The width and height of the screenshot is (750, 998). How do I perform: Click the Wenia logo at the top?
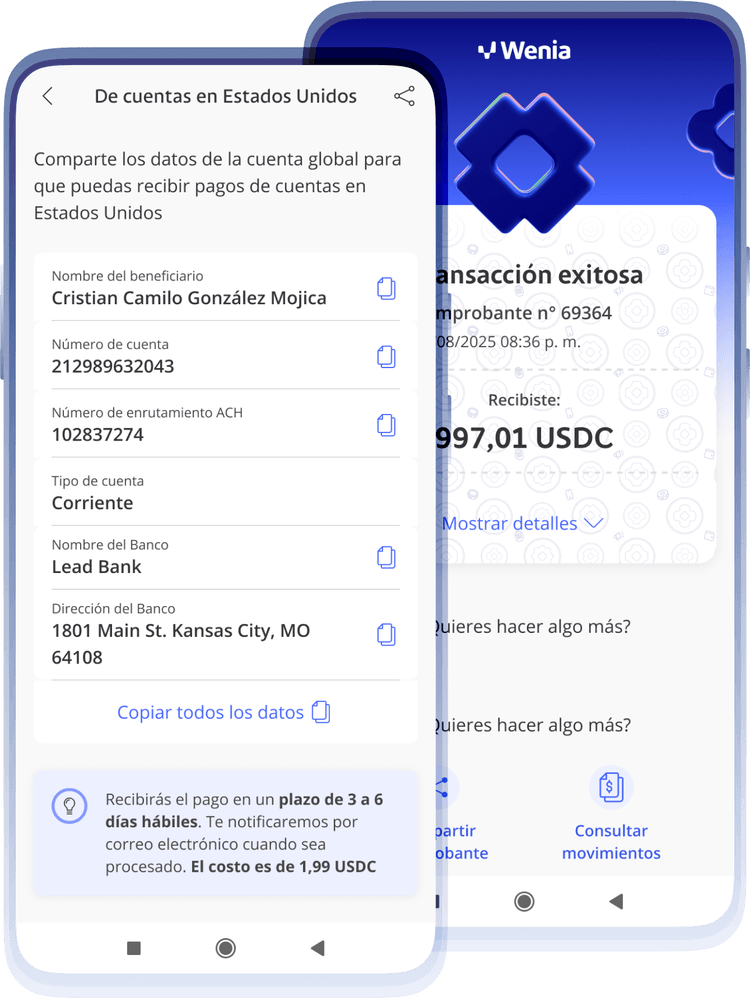click(524, 50)
